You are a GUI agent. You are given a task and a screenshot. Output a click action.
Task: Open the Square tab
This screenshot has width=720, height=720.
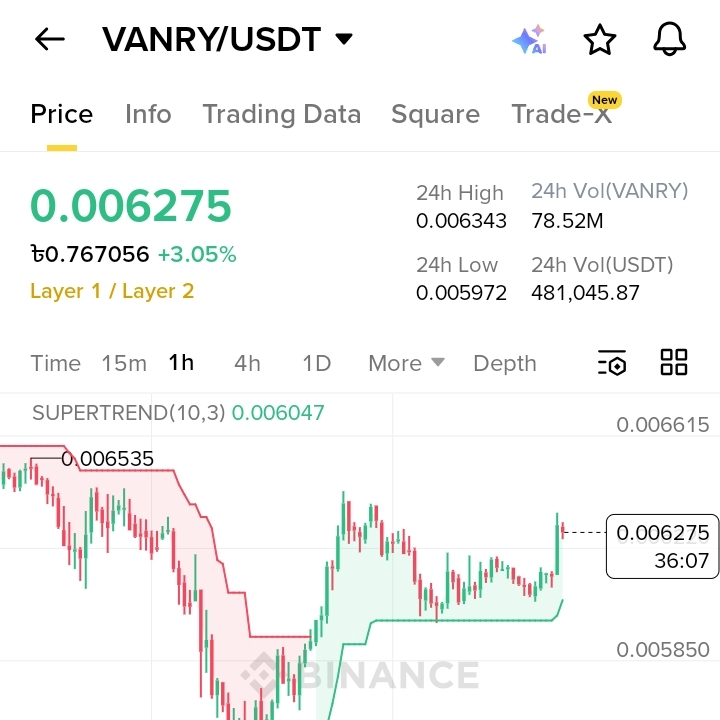pyautogui.click(x=435, y=114)
